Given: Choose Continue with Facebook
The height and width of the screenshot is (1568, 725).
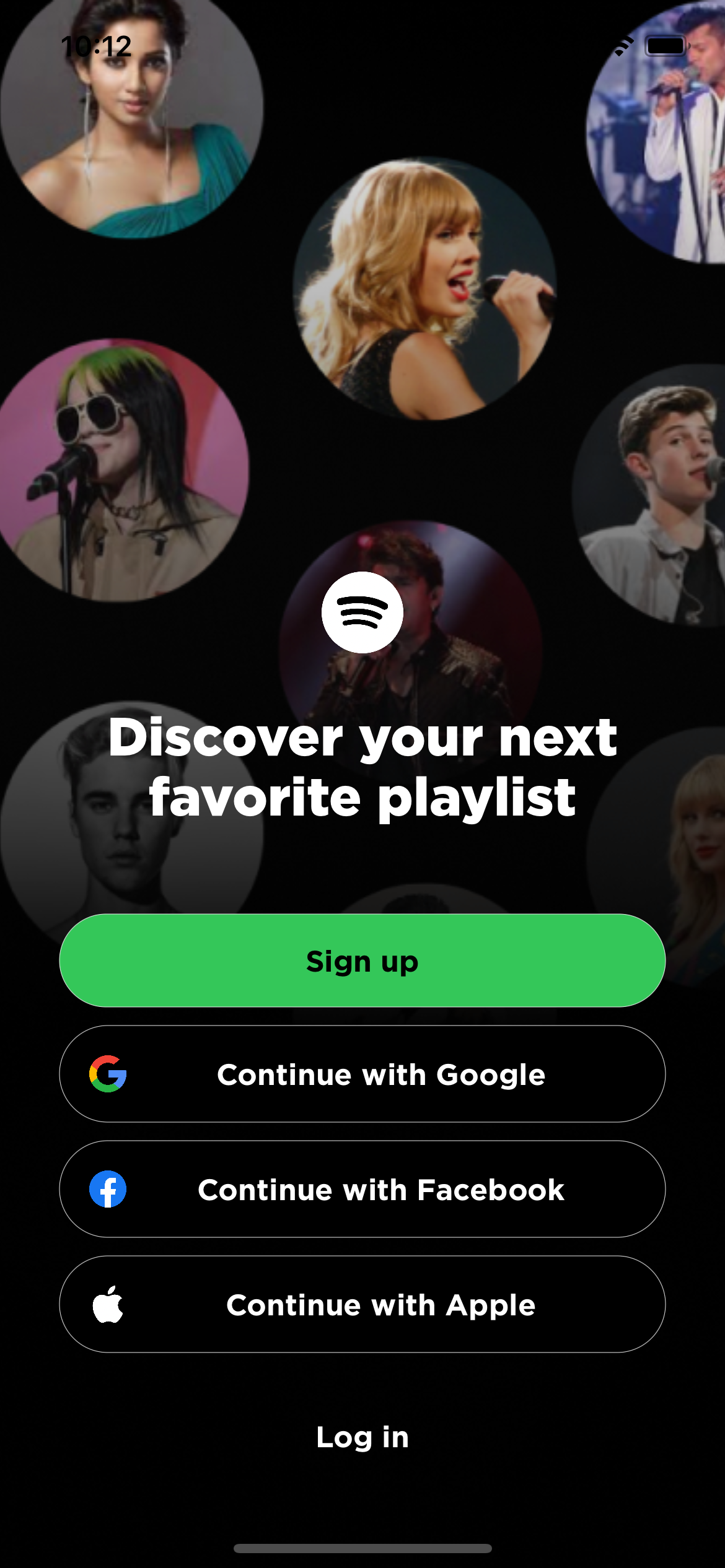Looking at the screenshot, I should 362,1190.
